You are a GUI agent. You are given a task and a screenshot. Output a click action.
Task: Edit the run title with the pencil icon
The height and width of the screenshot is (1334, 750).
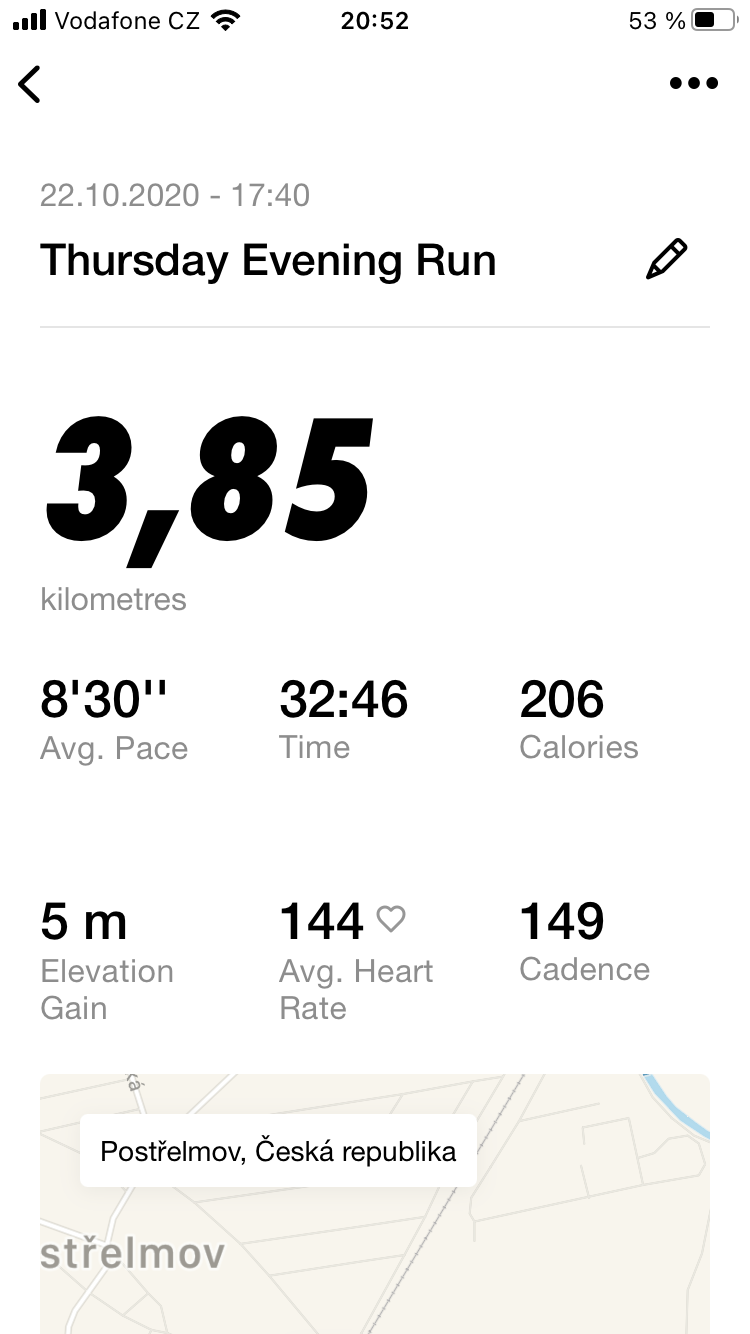click(x=667, y=259)
